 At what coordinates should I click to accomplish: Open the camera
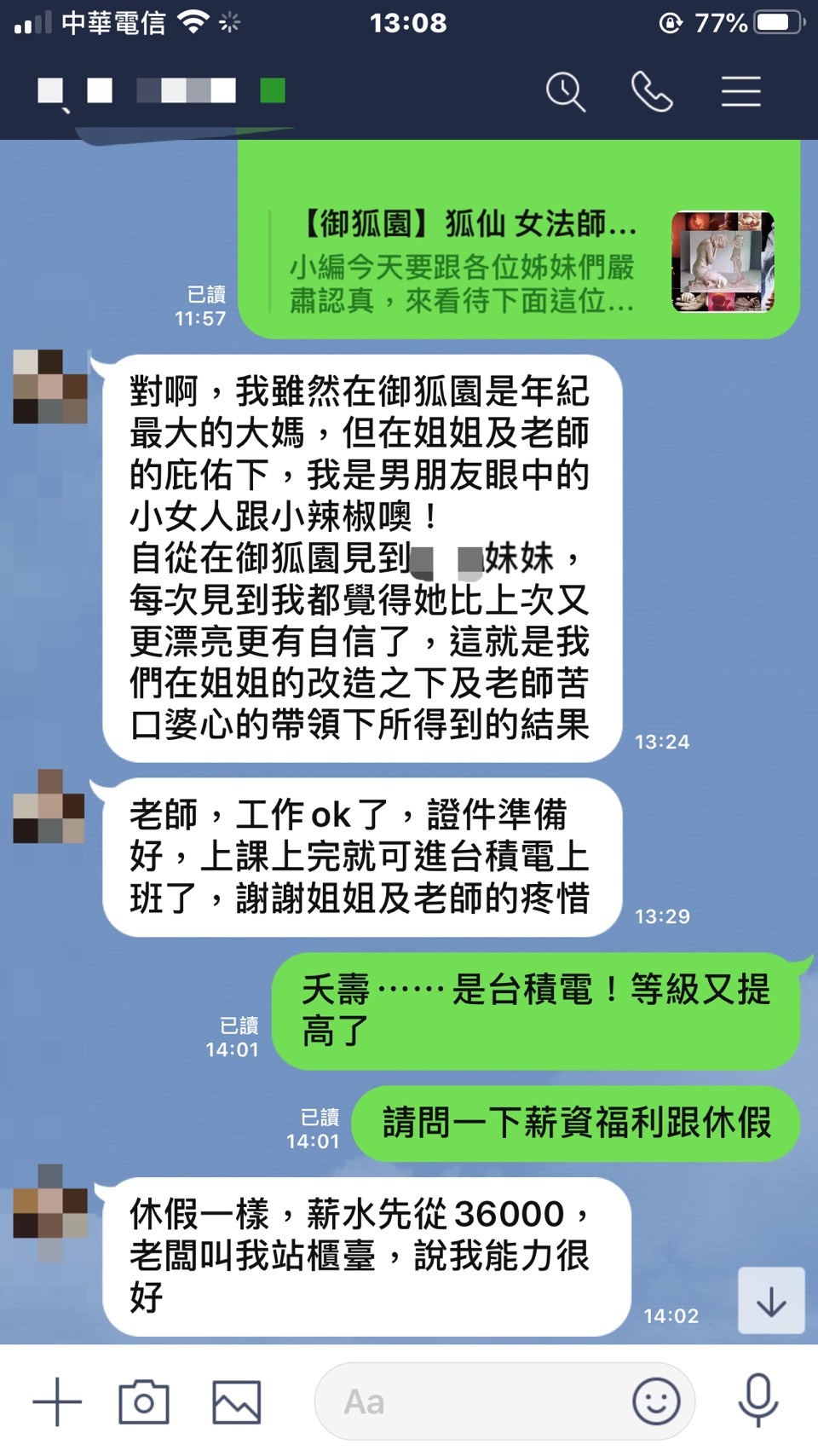pyautogui.click(x=144, y=1401)
